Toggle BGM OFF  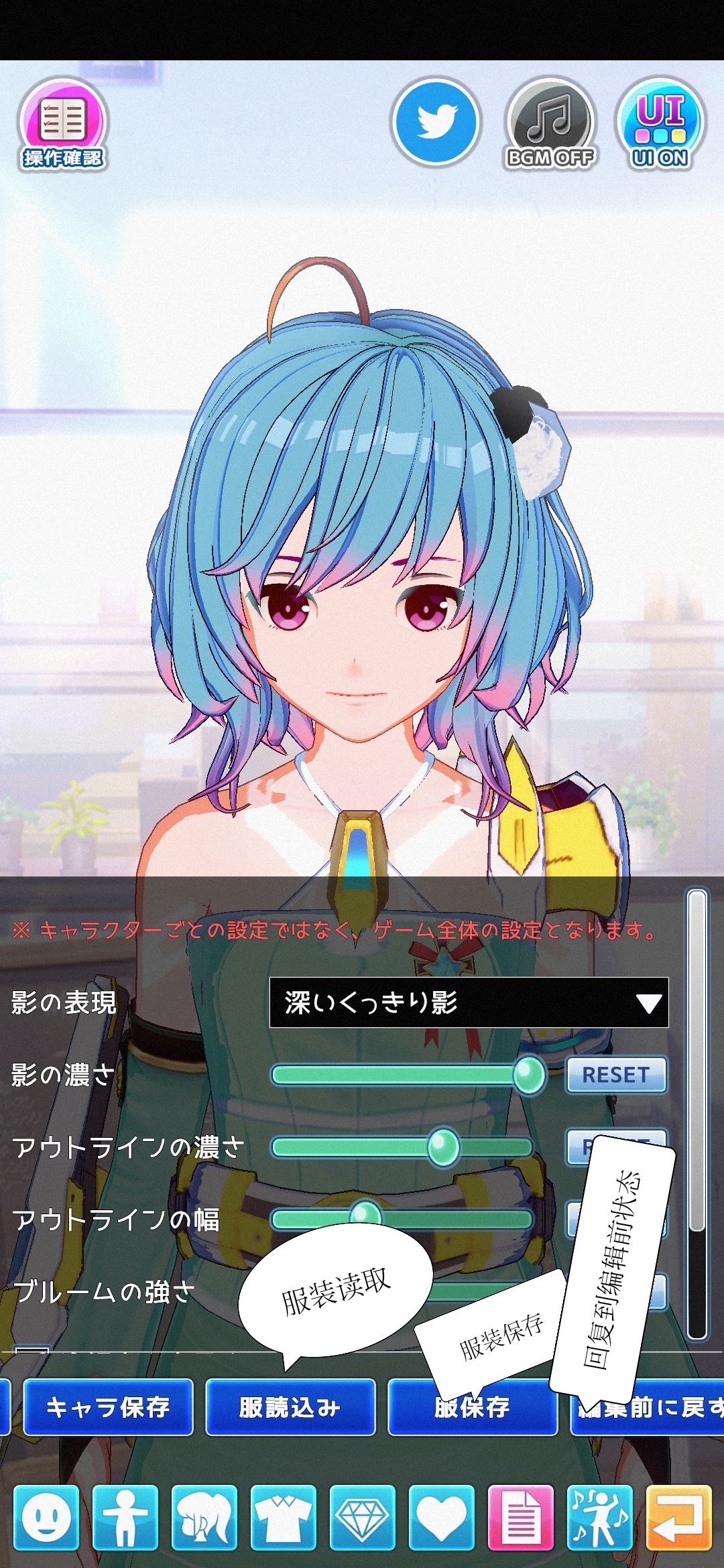(x=548, y=125)
